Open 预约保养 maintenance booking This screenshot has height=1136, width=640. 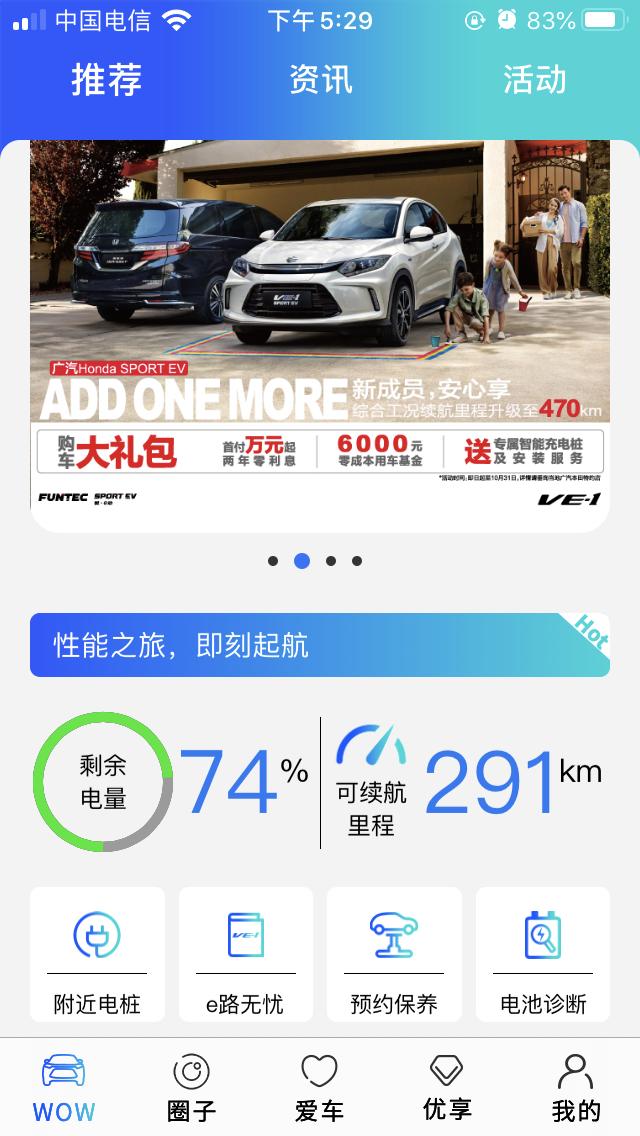pos(394,954)
